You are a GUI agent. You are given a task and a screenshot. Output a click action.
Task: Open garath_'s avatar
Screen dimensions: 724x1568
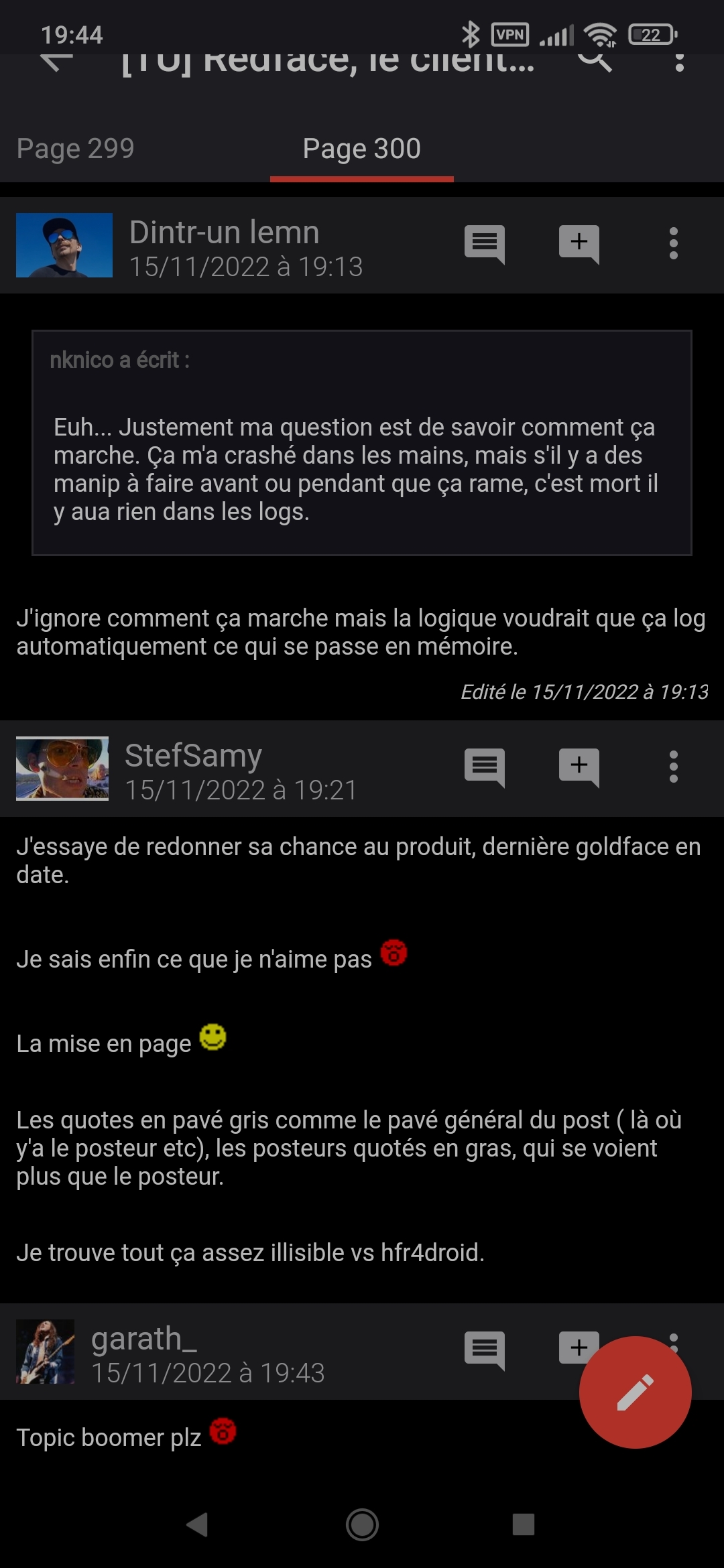[46, 1352]
